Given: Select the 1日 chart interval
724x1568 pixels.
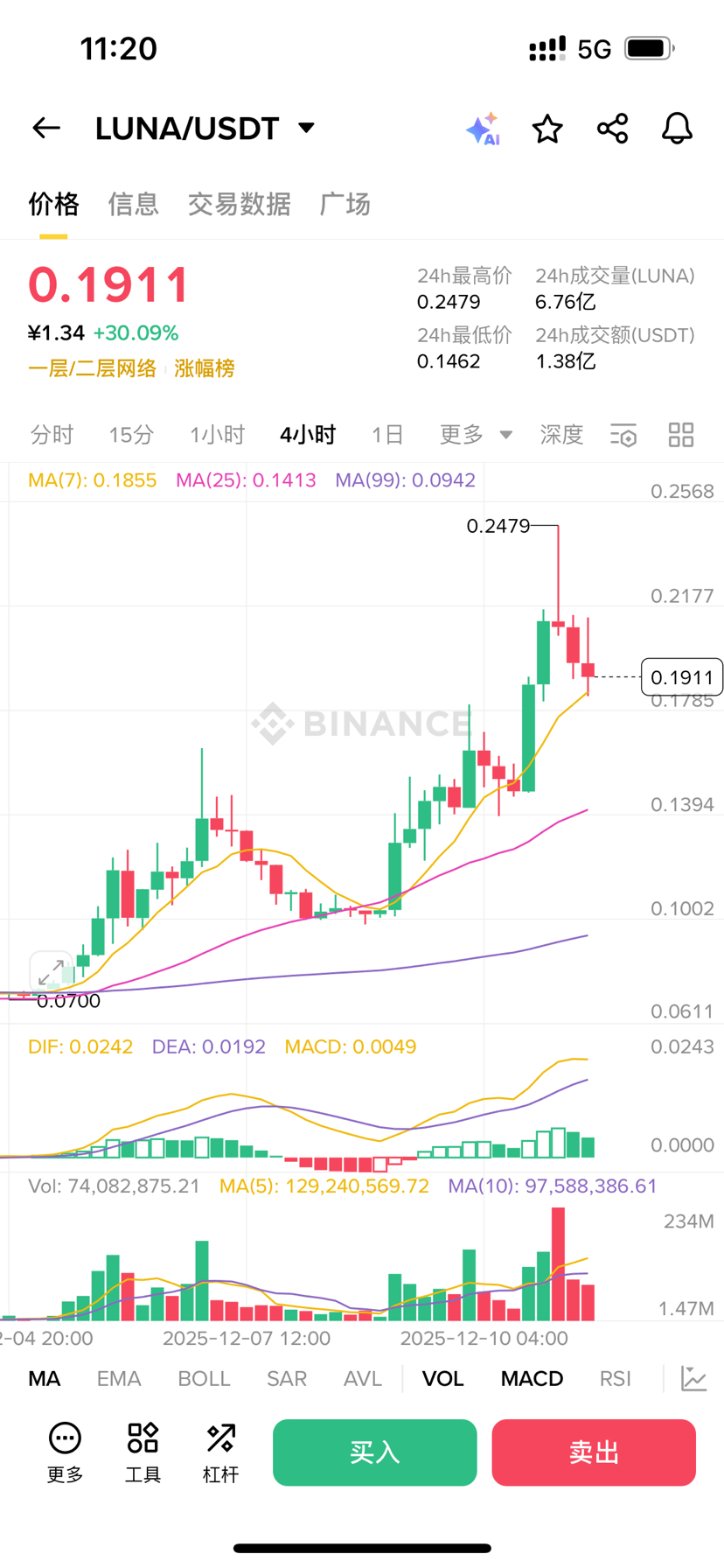Looking at the screenshot, I should pyautogui.click(x=387, y=434).
